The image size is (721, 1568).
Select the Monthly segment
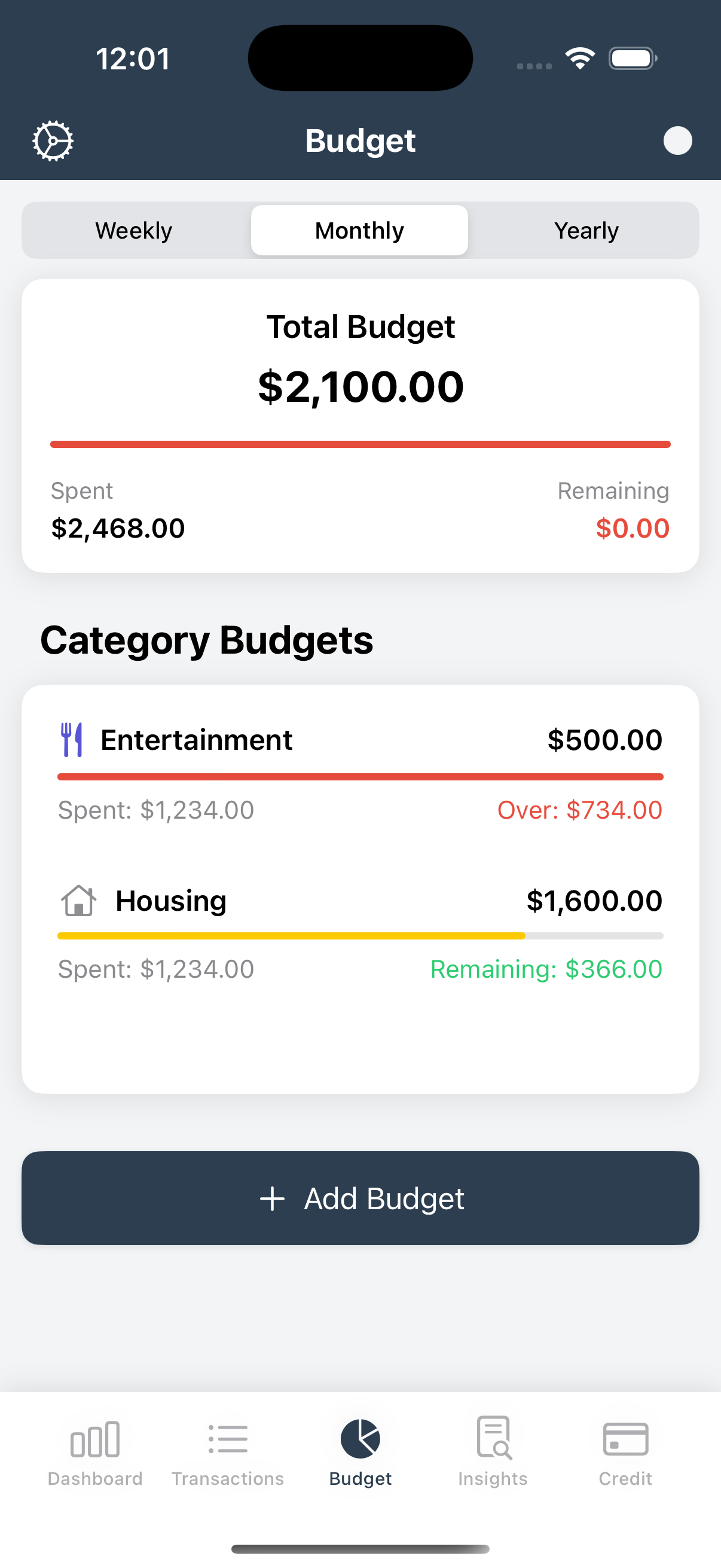pyautogui.click(x=359, y=230)
